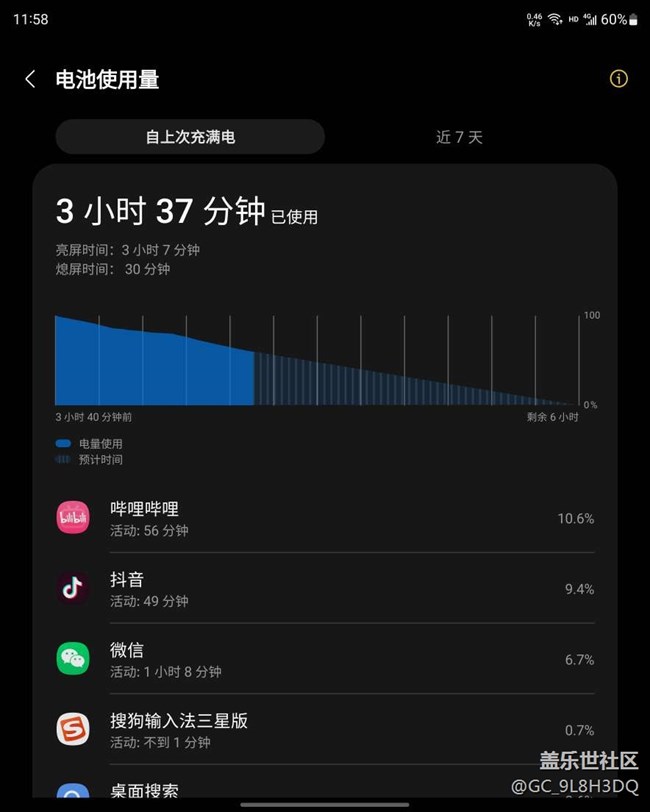The width and height of the screenshot is (650, 812).
Task: Open 搜狗输入法三星版 battery usage details
Action: tap(325, 730)
